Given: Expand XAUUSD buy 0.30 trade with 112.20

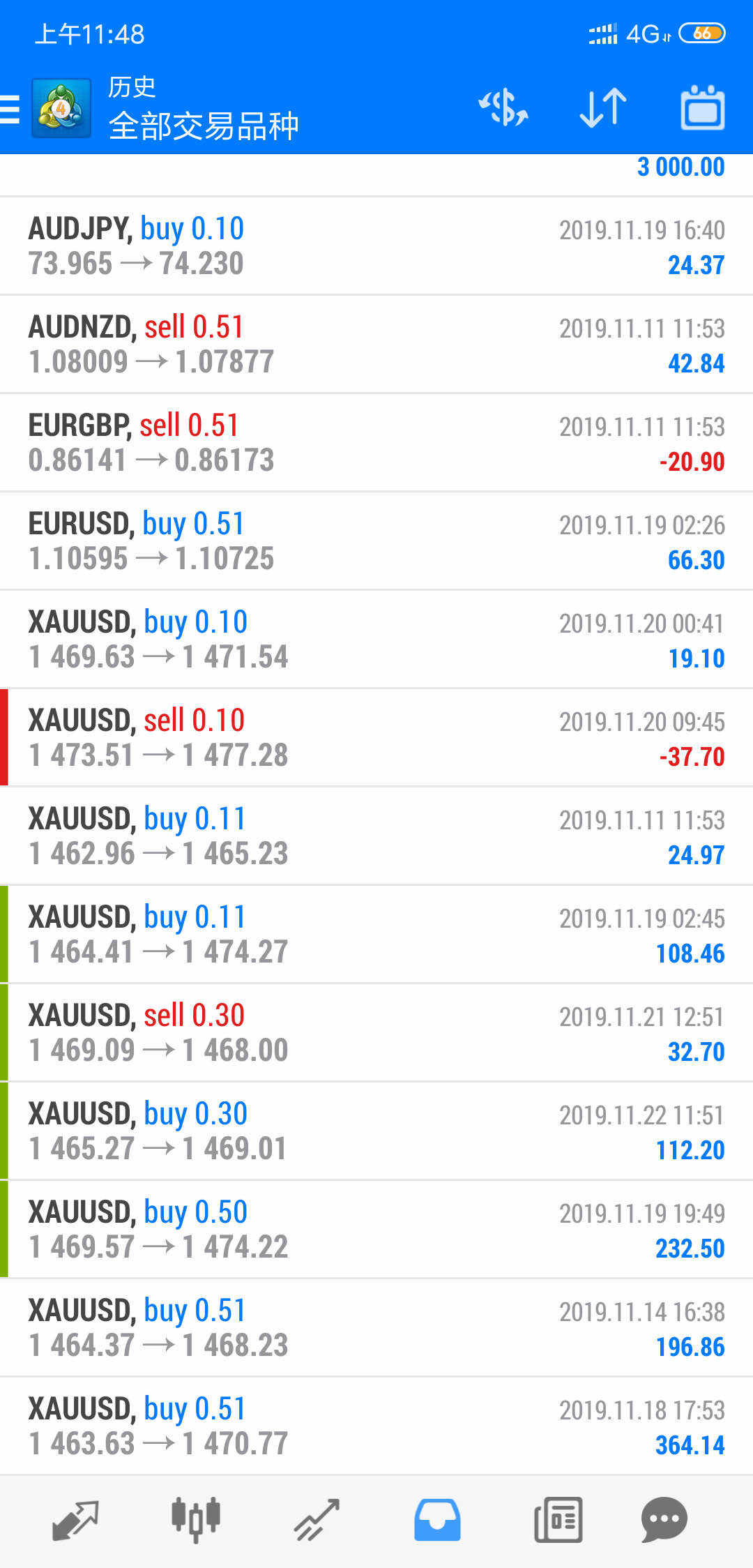Looking at the screenshot, I should (x=376, y=1131).
